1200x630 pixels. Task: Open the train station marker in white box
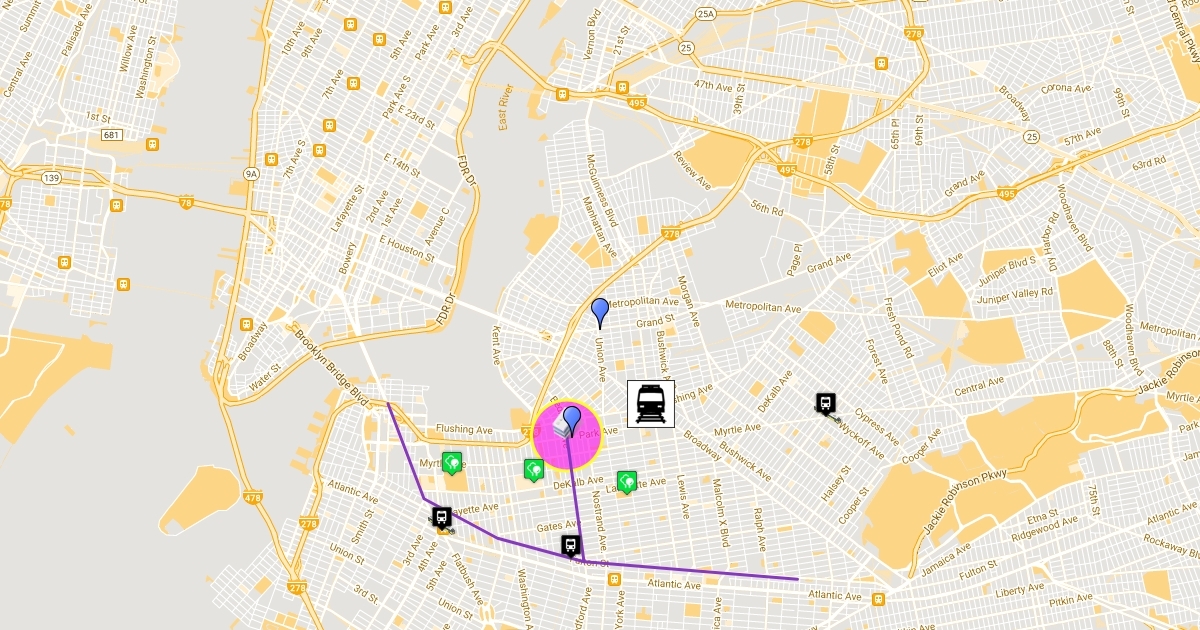pos(651,404)
